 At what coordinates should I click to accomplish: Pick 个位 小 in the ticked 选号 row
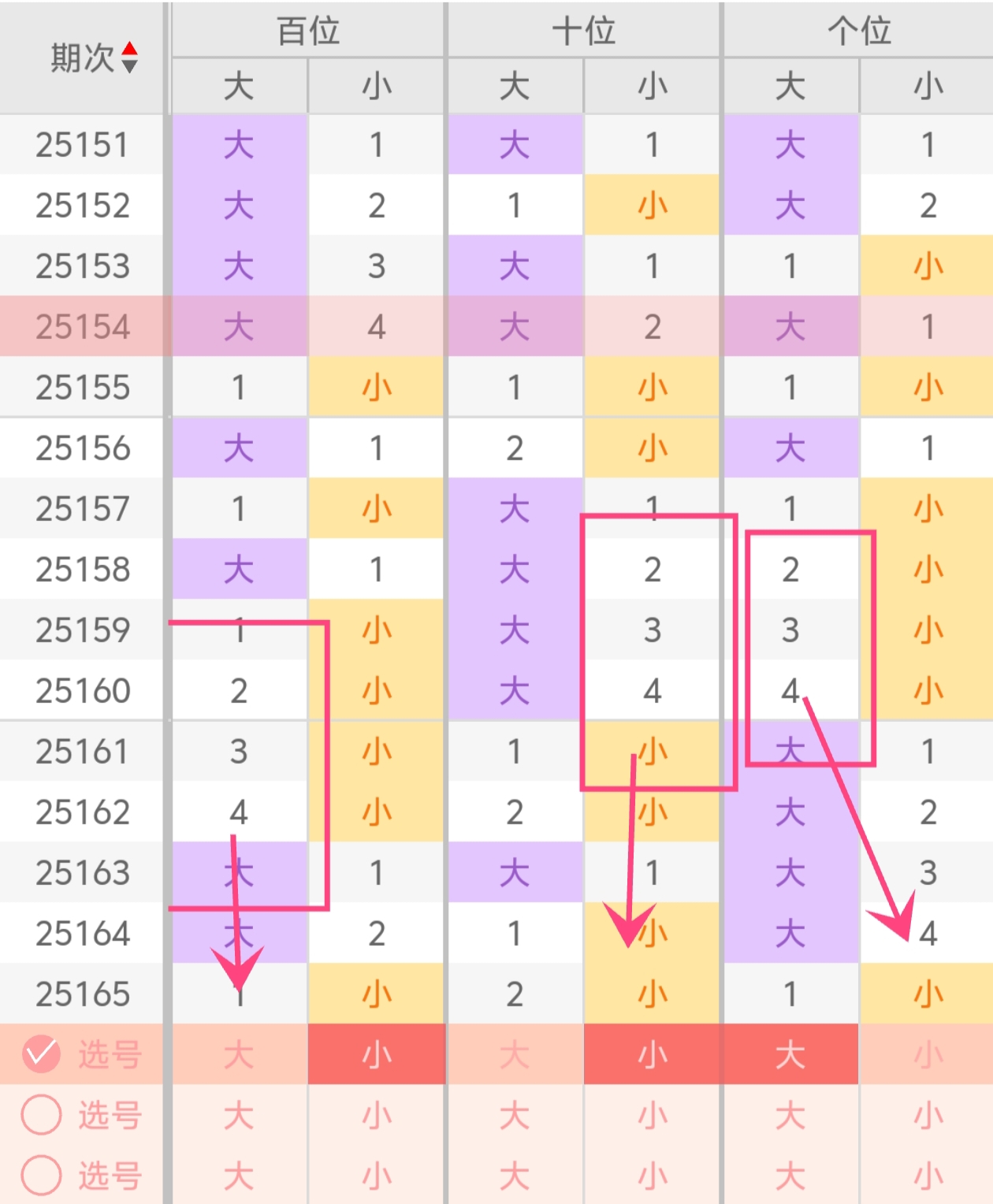pos(928,1054)
